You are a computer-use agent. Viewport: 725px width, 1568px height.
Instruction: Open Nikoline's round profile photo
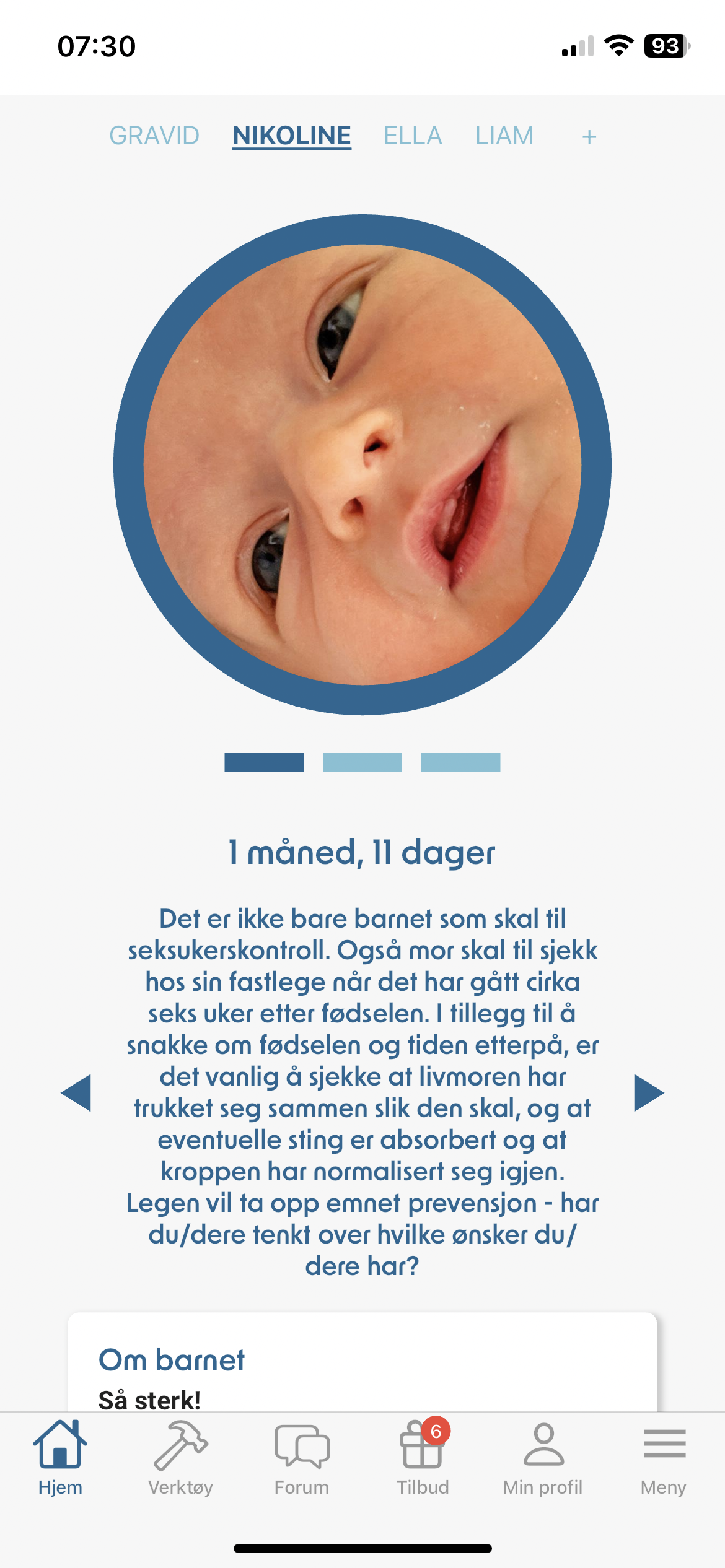[x=362, y=464]
